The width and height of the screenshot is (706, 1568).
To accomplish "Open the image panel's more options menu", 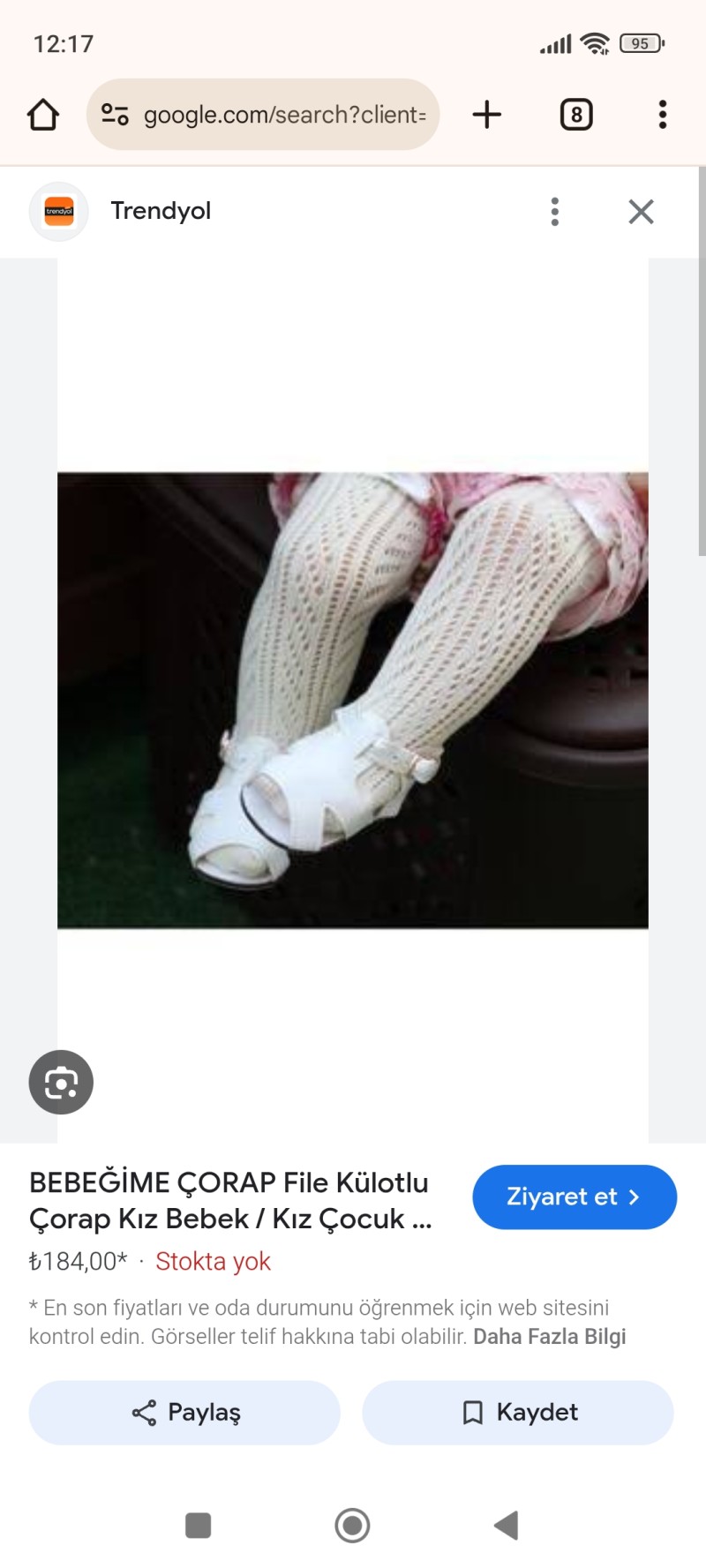I will click(555, 212).
